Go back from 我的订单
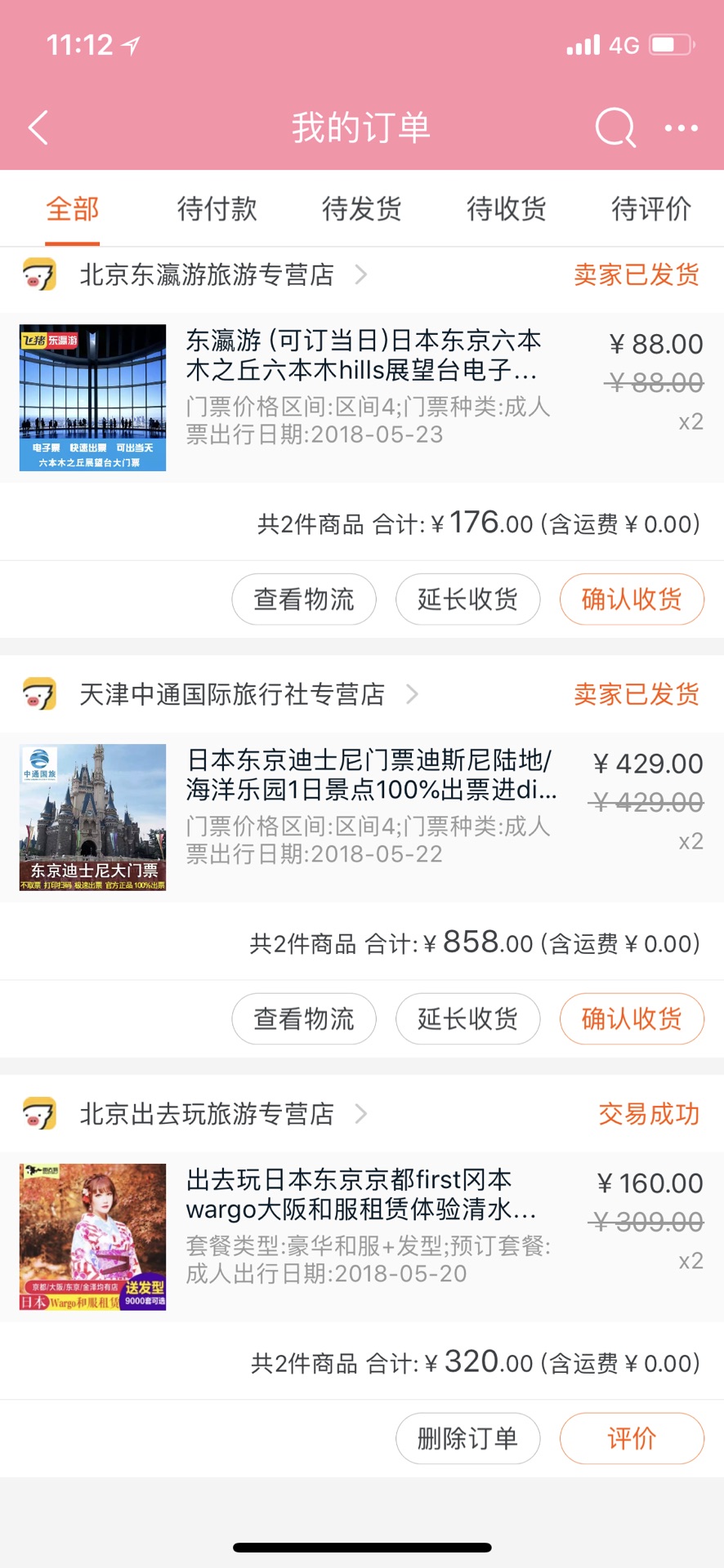This screenshot has height=1568, width=724. tap(38, 128)
